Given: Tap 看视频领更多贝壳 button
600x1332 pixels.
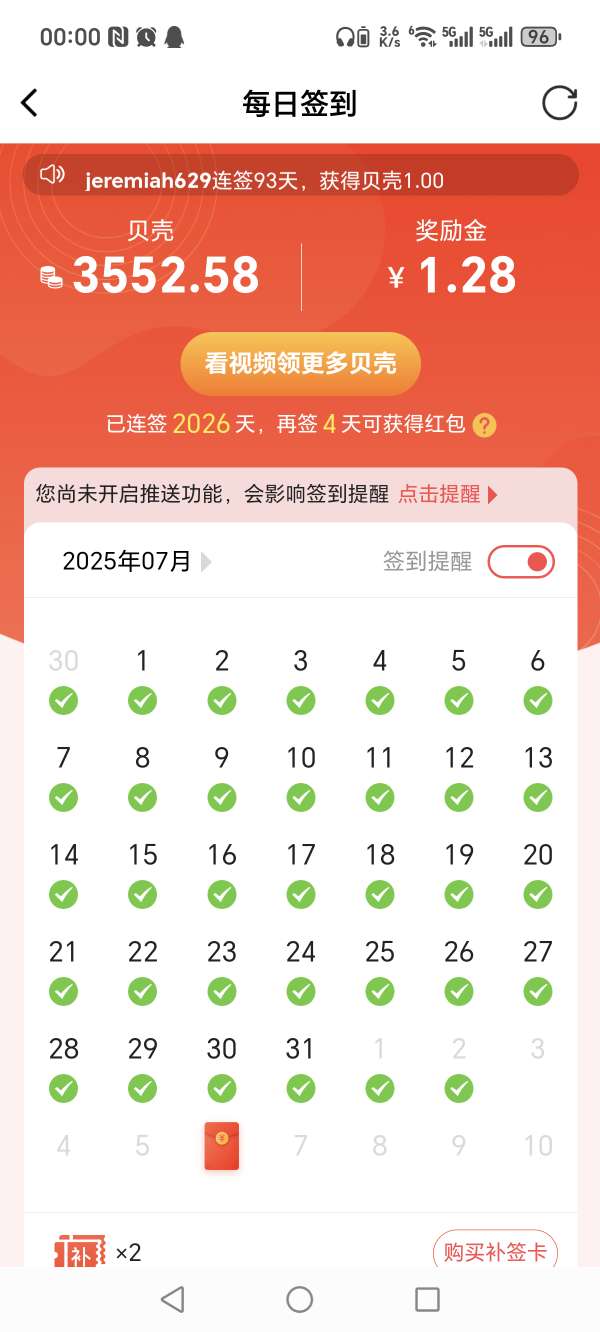Looking at the screenshot, I should [300, 364].
